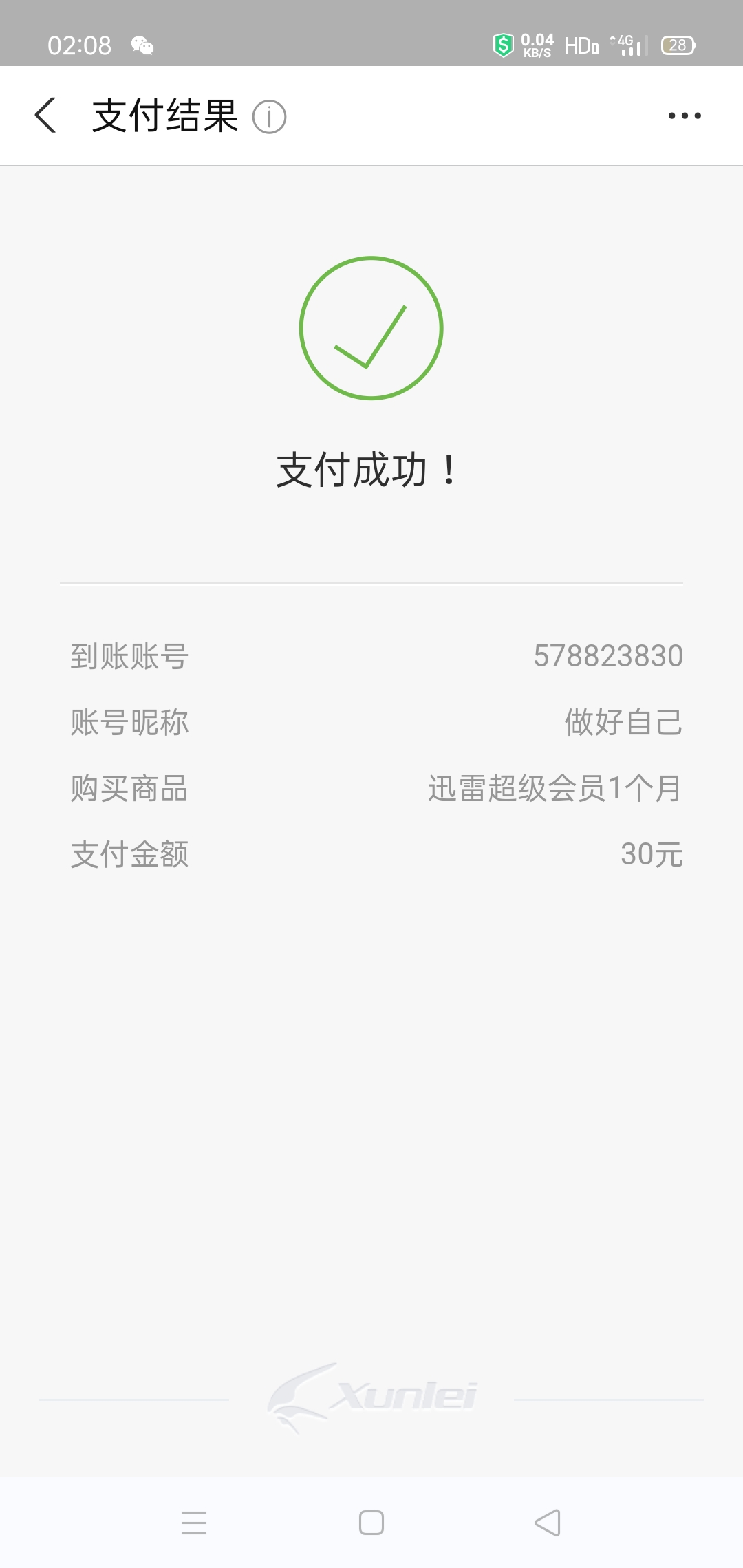Tap the battery indicator showing 28
Image resolution: width=743 pixels, height=1568 pixels.
(x=676, y=45)
